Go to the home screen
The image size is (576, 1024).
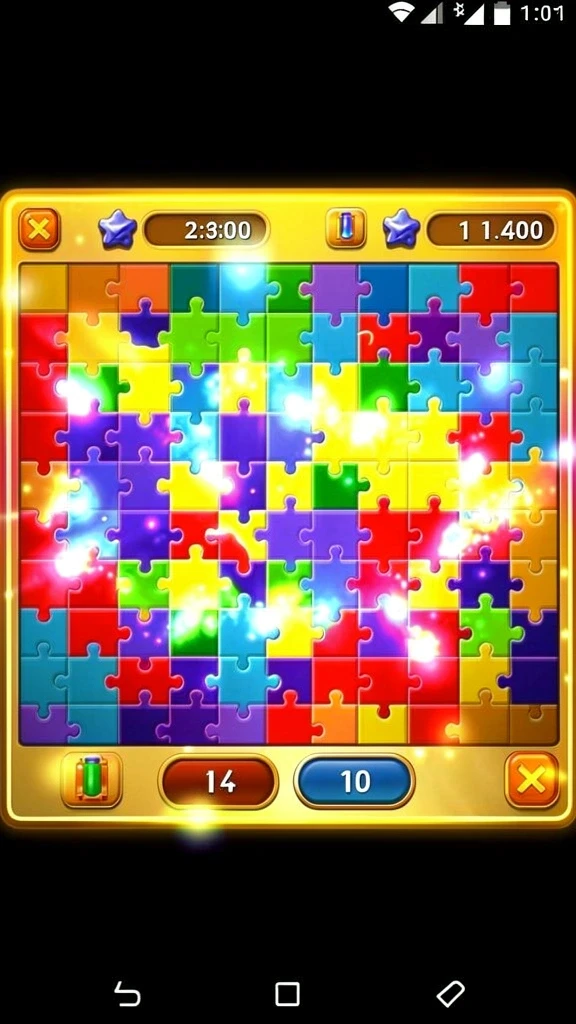[x=287, y=994]
